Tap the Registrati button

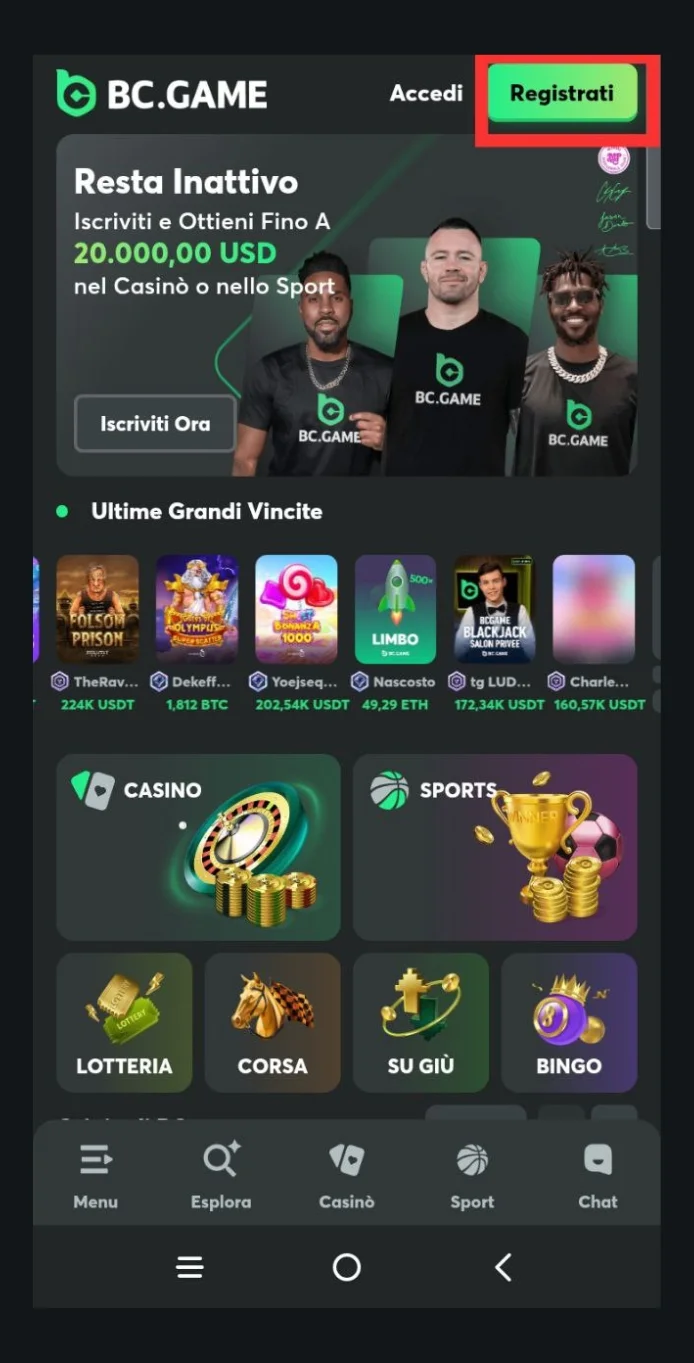click(x=562, y=93)
